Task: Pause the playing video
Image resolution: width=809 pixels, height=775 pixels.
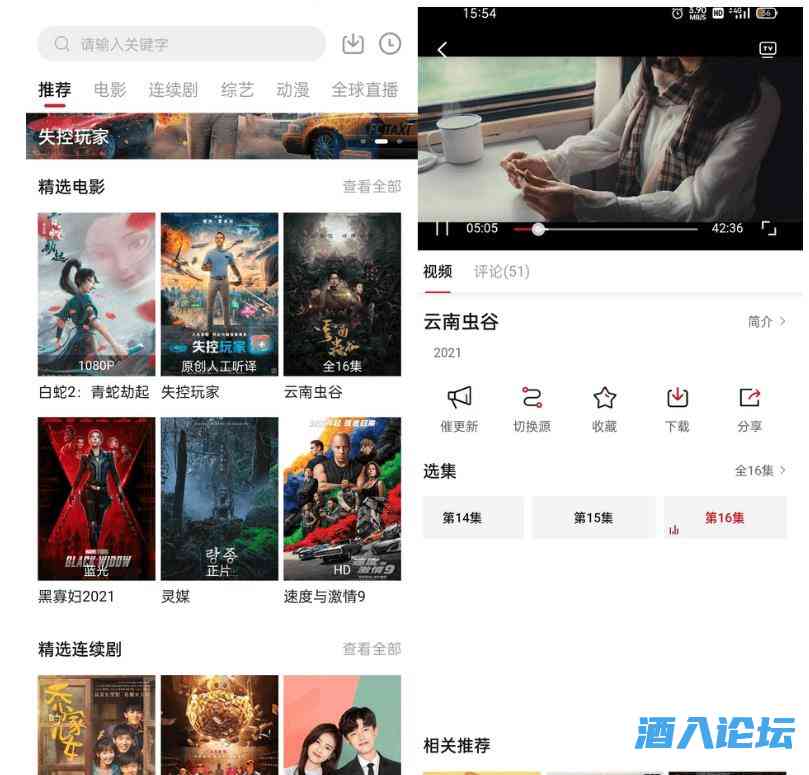Action: pyautogui.click(x=442, y=228)
